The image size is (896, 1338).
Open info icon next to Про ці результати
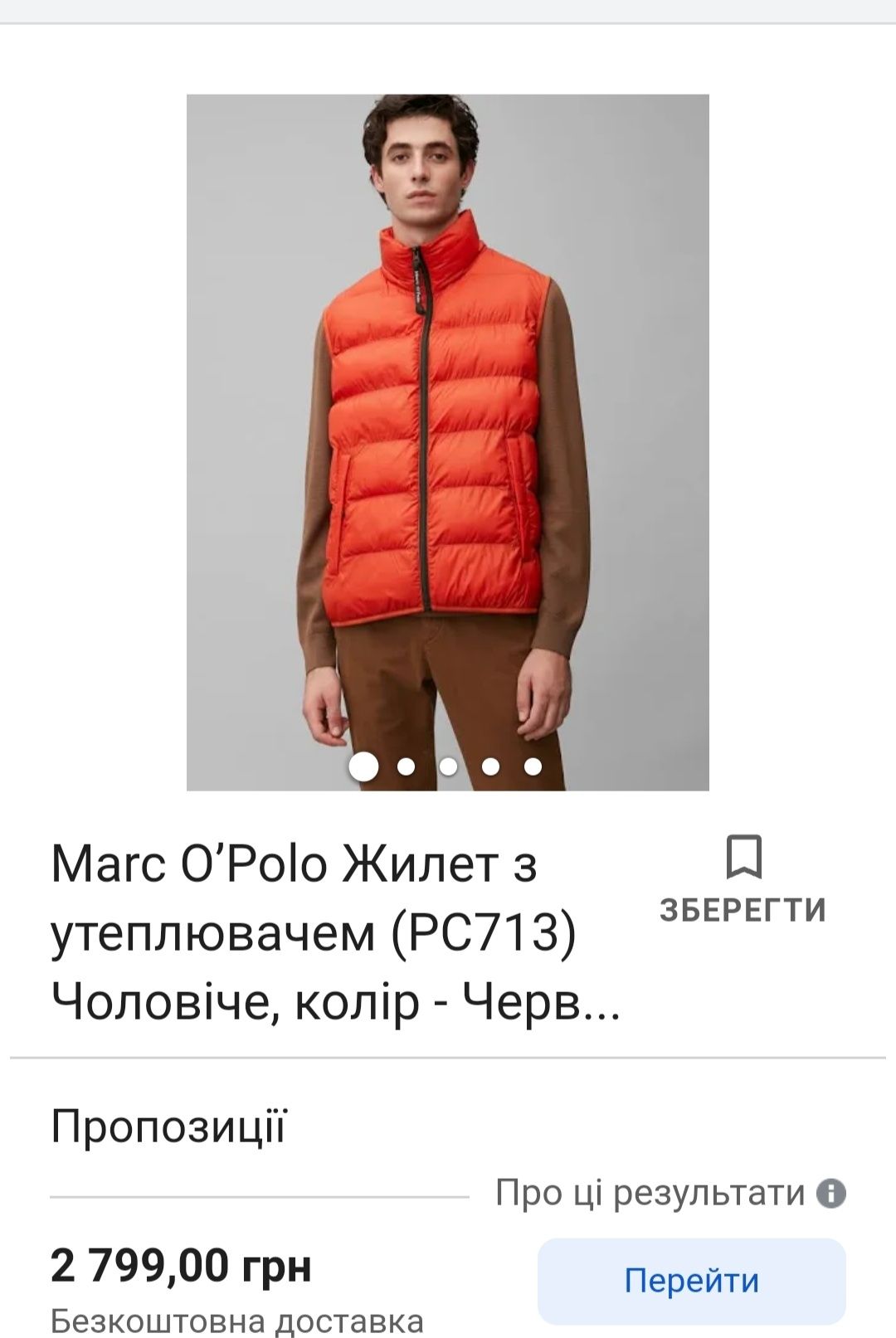tap(831, 1194)
